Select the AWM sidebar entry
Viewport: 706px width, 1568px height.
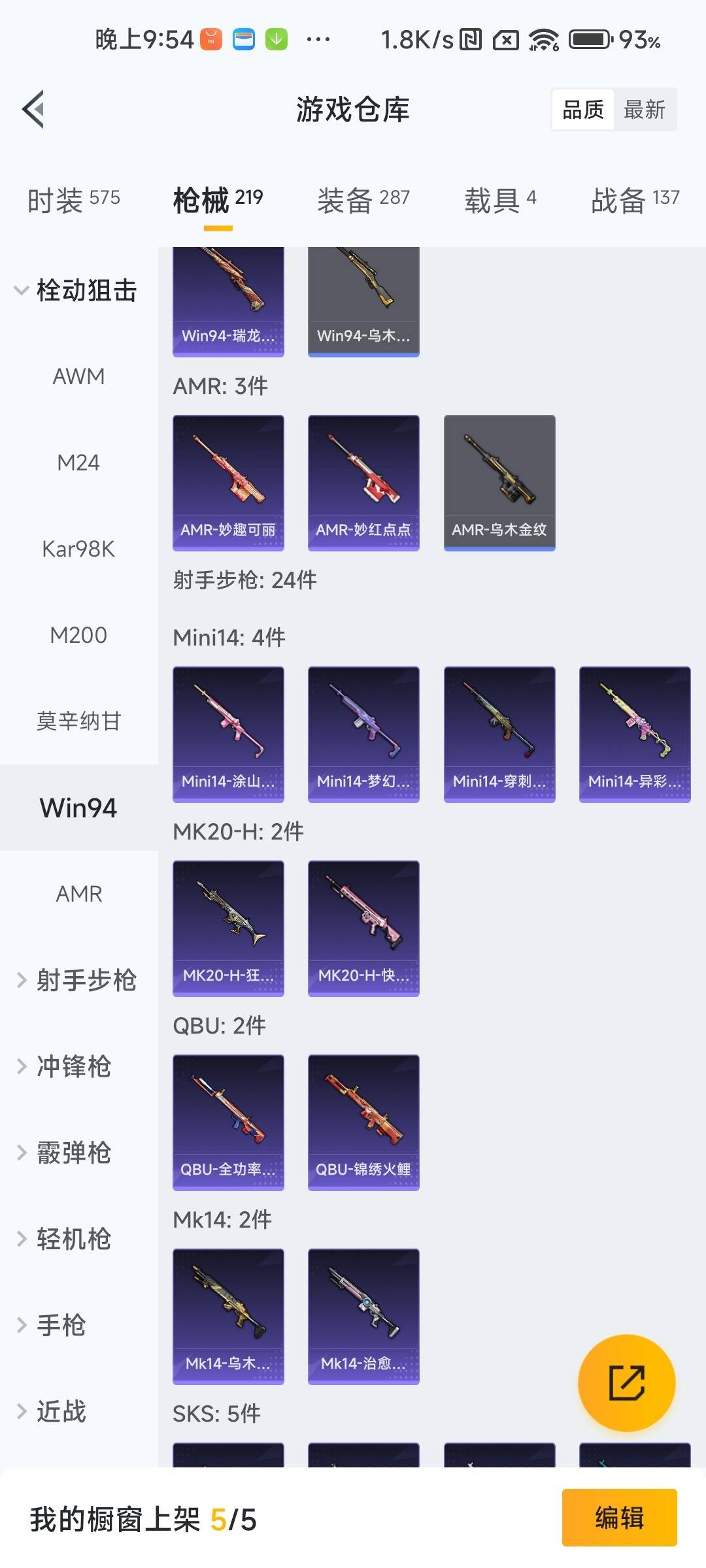(x=78, y=376)
